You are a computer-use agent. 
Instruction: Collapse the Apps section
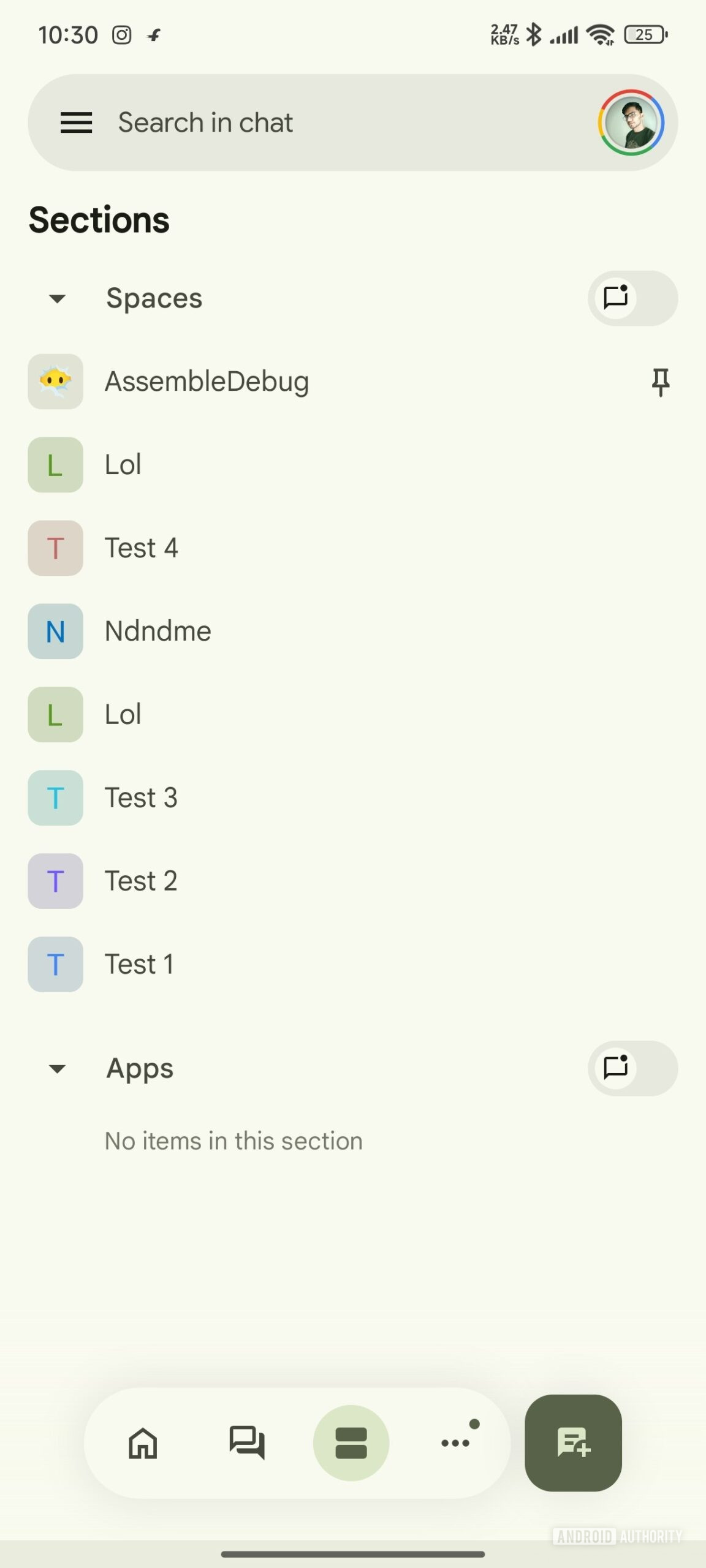pos(58,1069)
